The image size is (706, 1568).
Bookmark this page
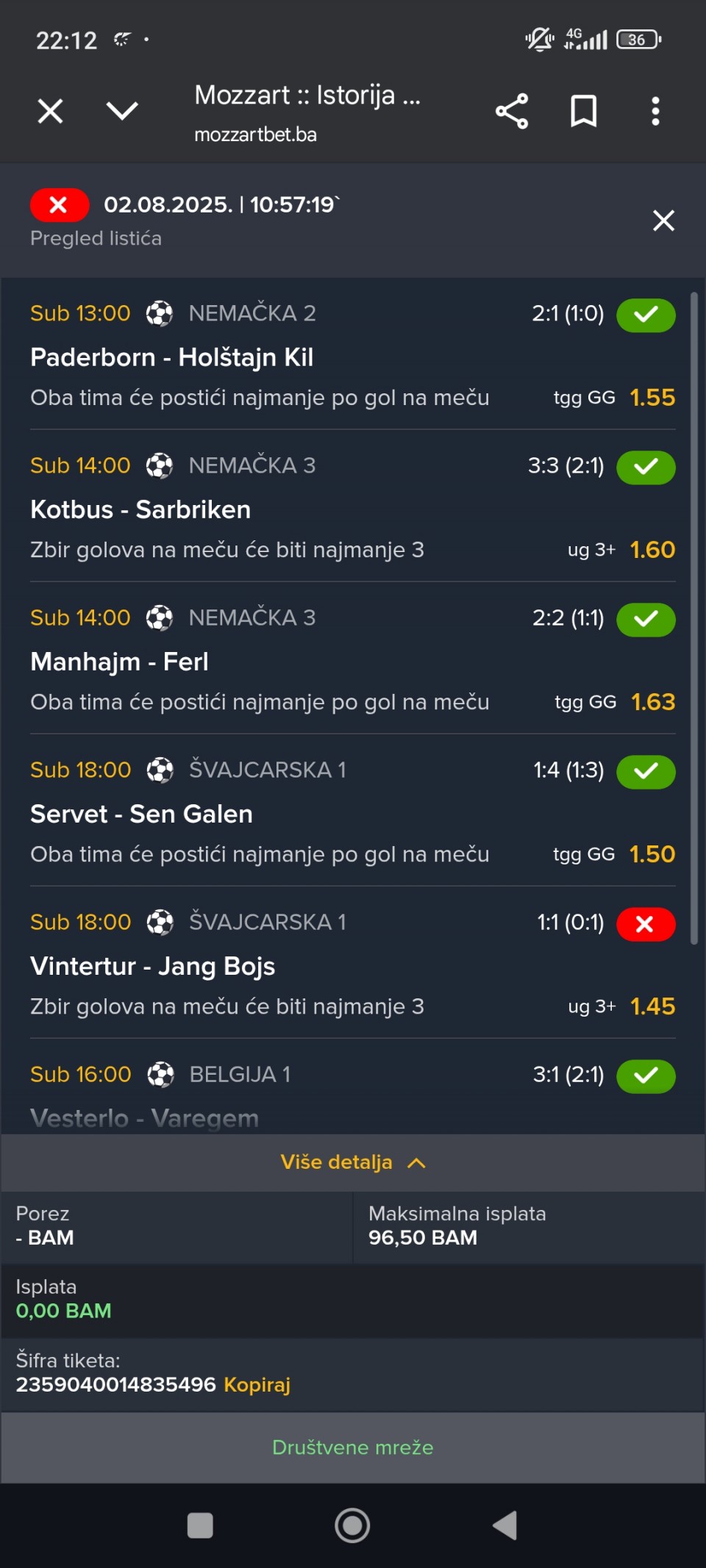(x=584, y=111)
